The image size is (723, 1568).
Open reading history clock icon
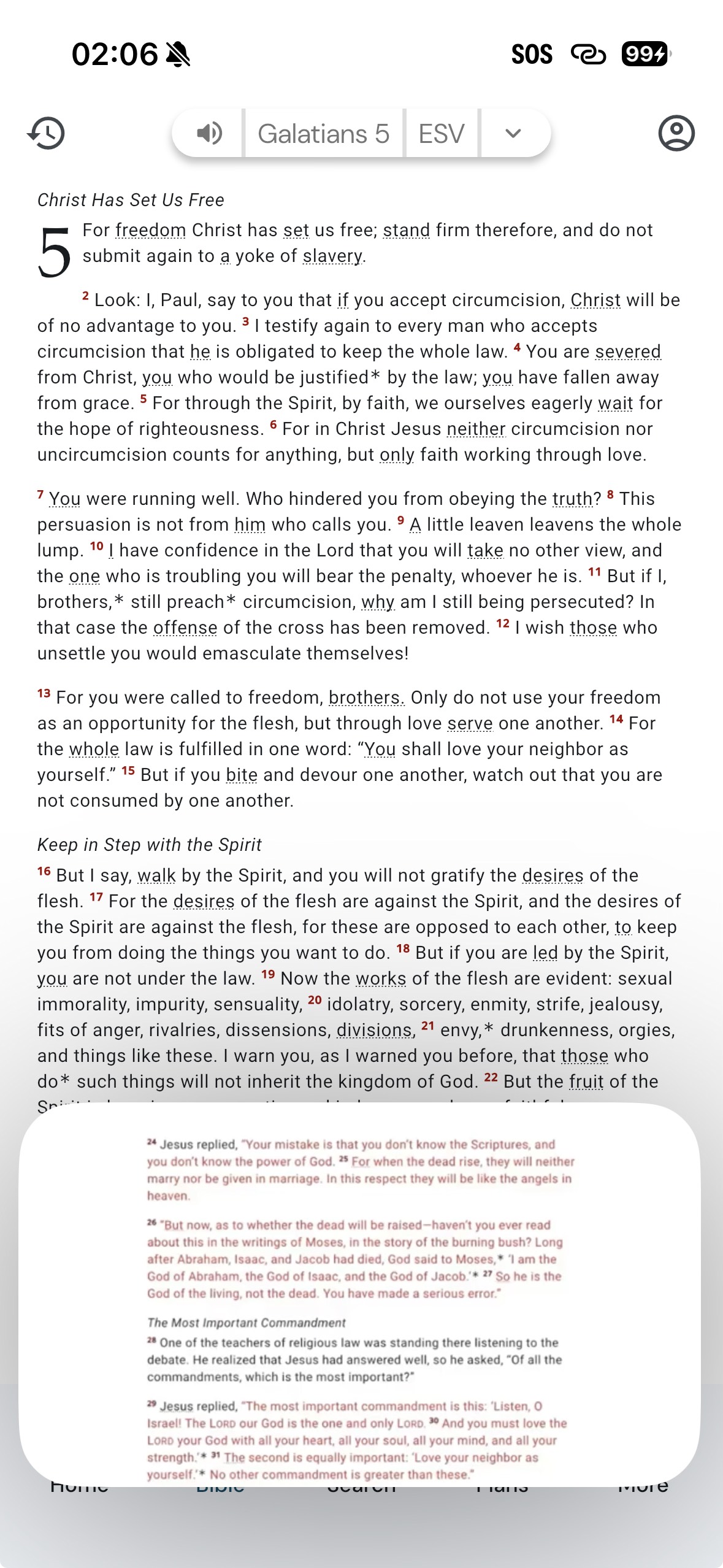pos(47,133)
